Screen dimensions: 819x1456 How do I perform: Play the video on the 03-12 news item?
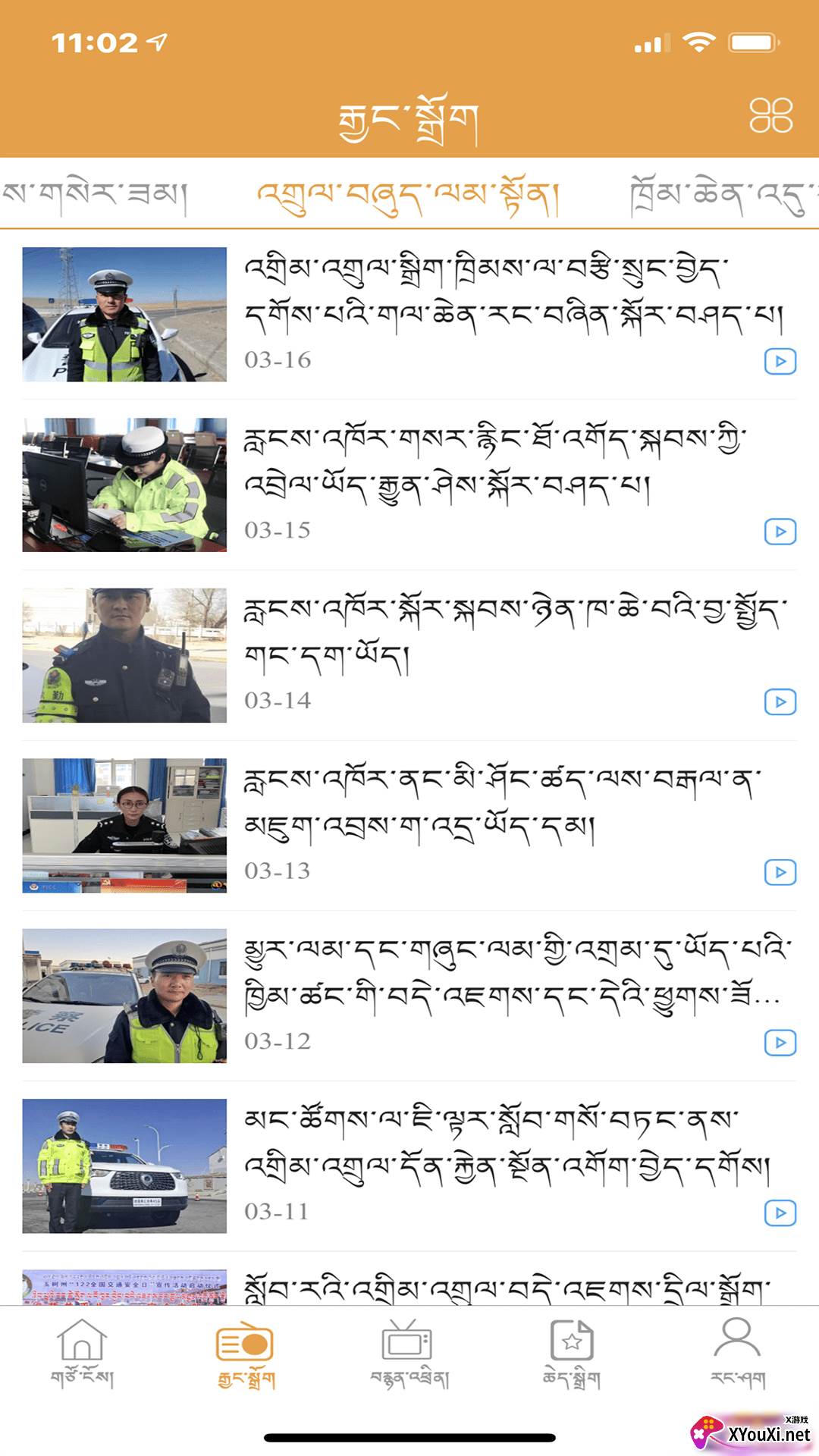[779, 1043]
